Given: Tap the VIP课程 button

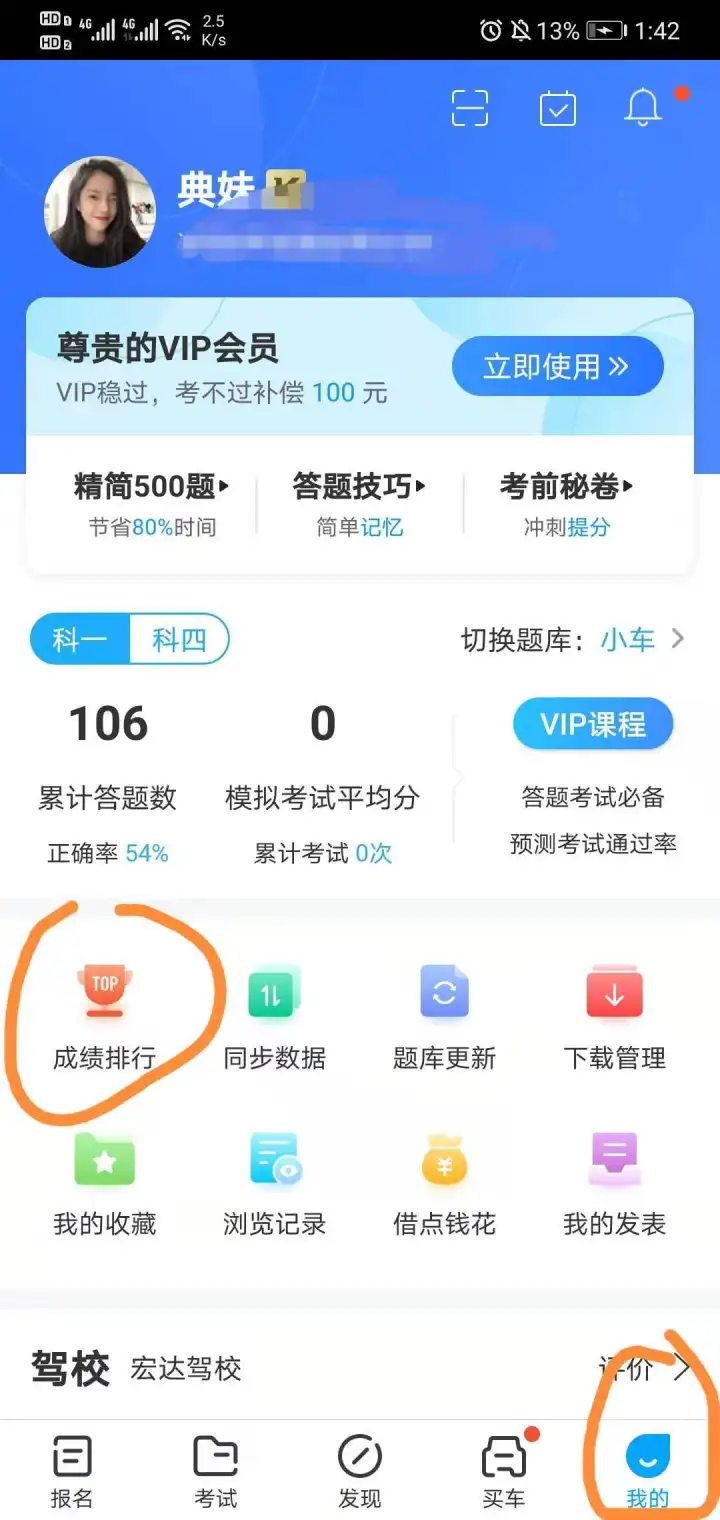Looking at the screenshot, I should point(593,724).
